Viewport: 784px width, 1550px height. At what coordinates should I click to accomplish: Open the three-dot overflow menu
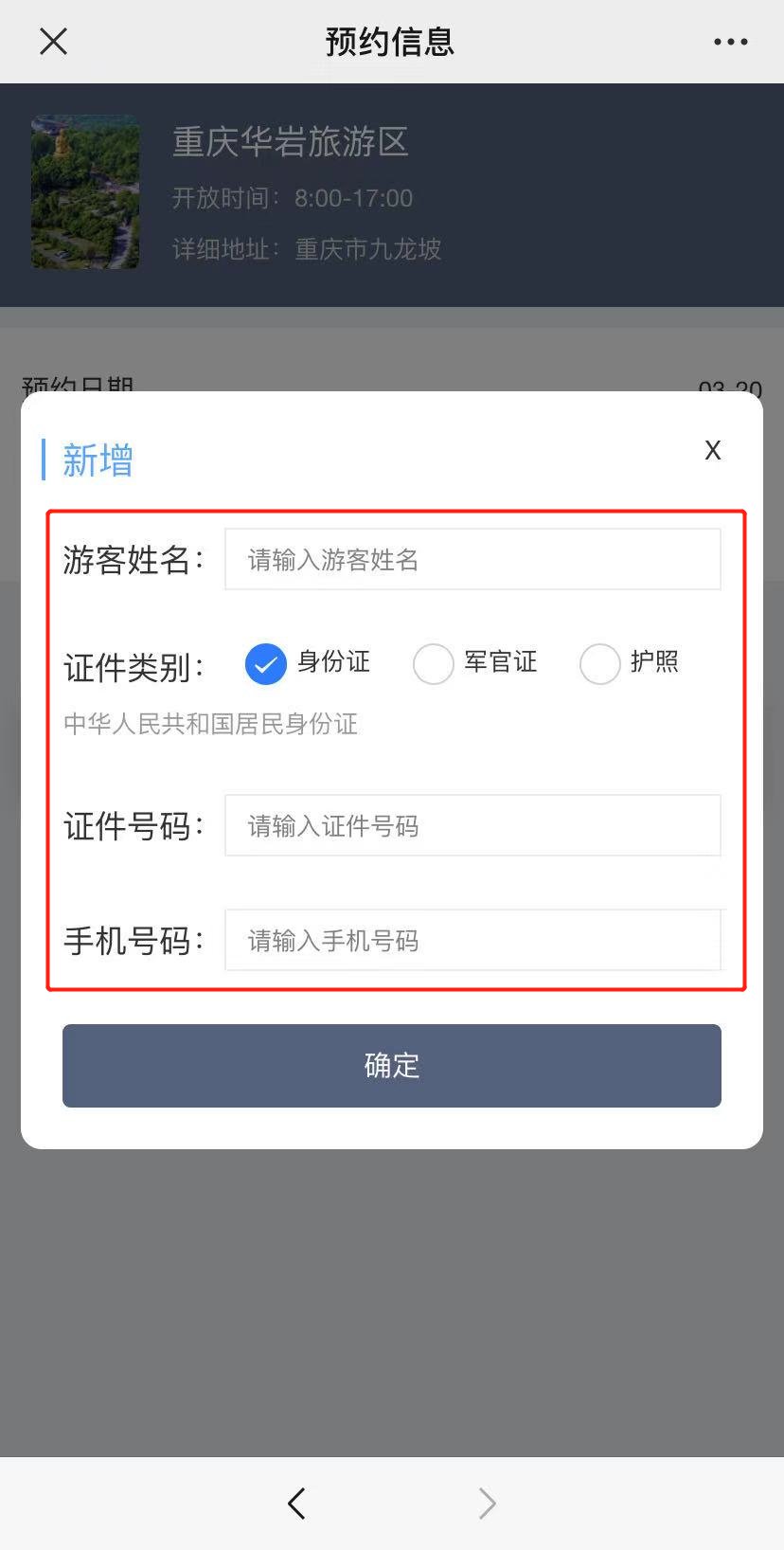pos(730,42)
